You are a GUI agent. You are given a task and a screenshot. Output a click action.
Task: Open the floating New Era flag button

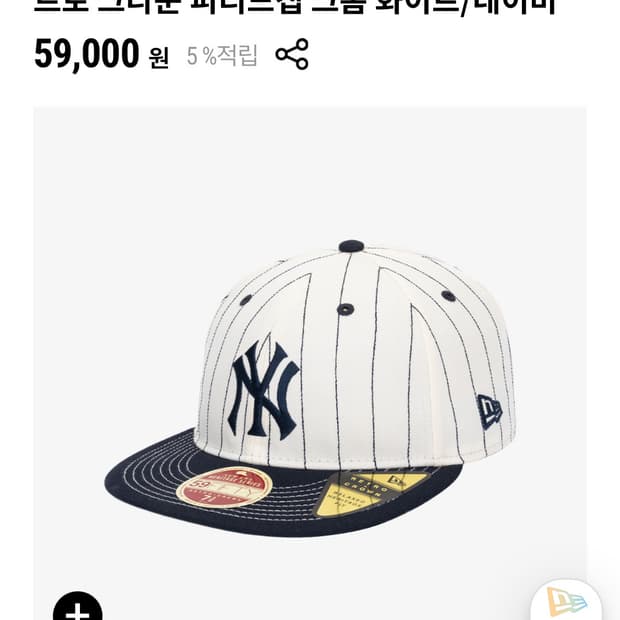point(566,602)
